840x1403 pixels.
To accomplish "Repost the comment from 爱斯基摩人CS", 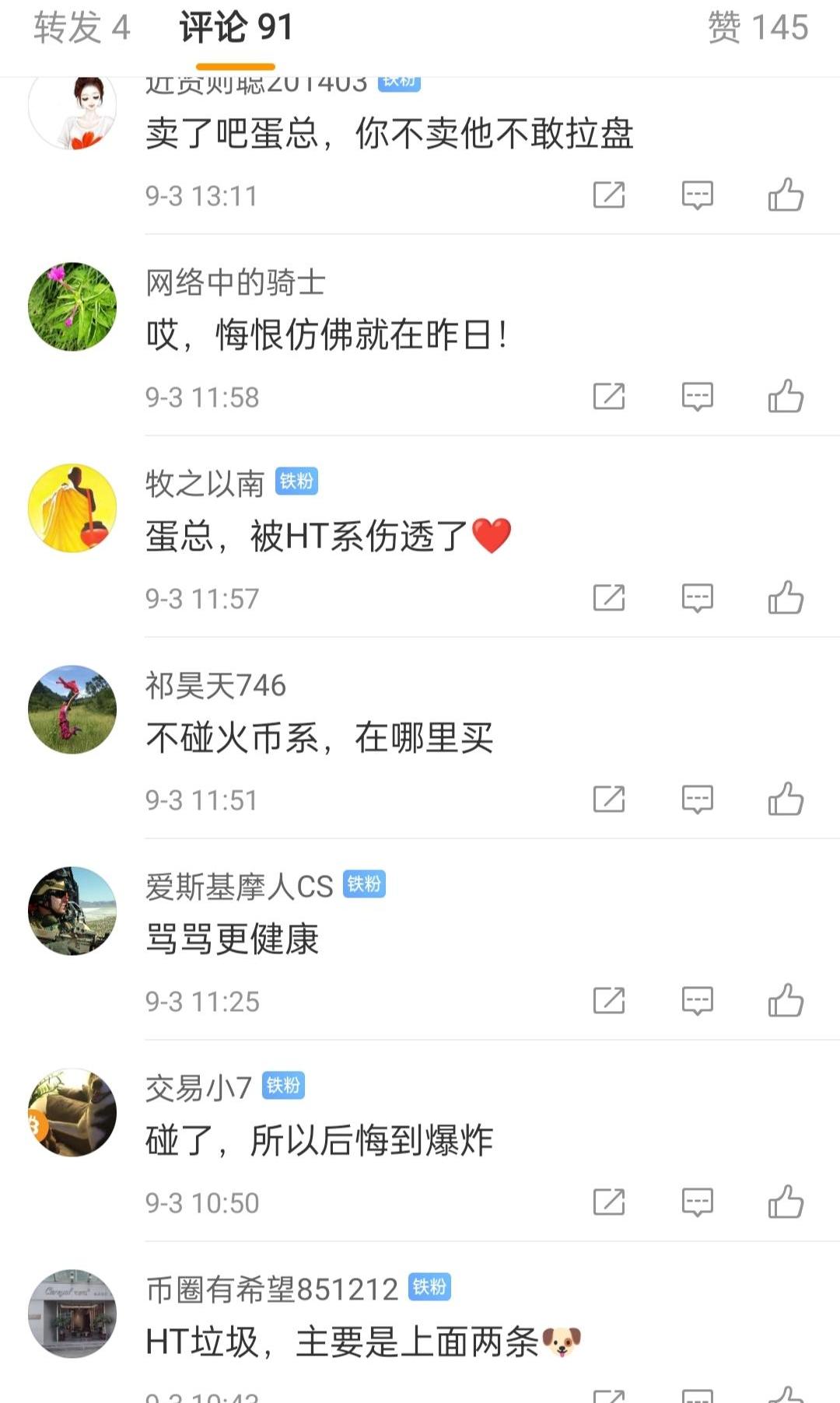I will click(609, 1001).
